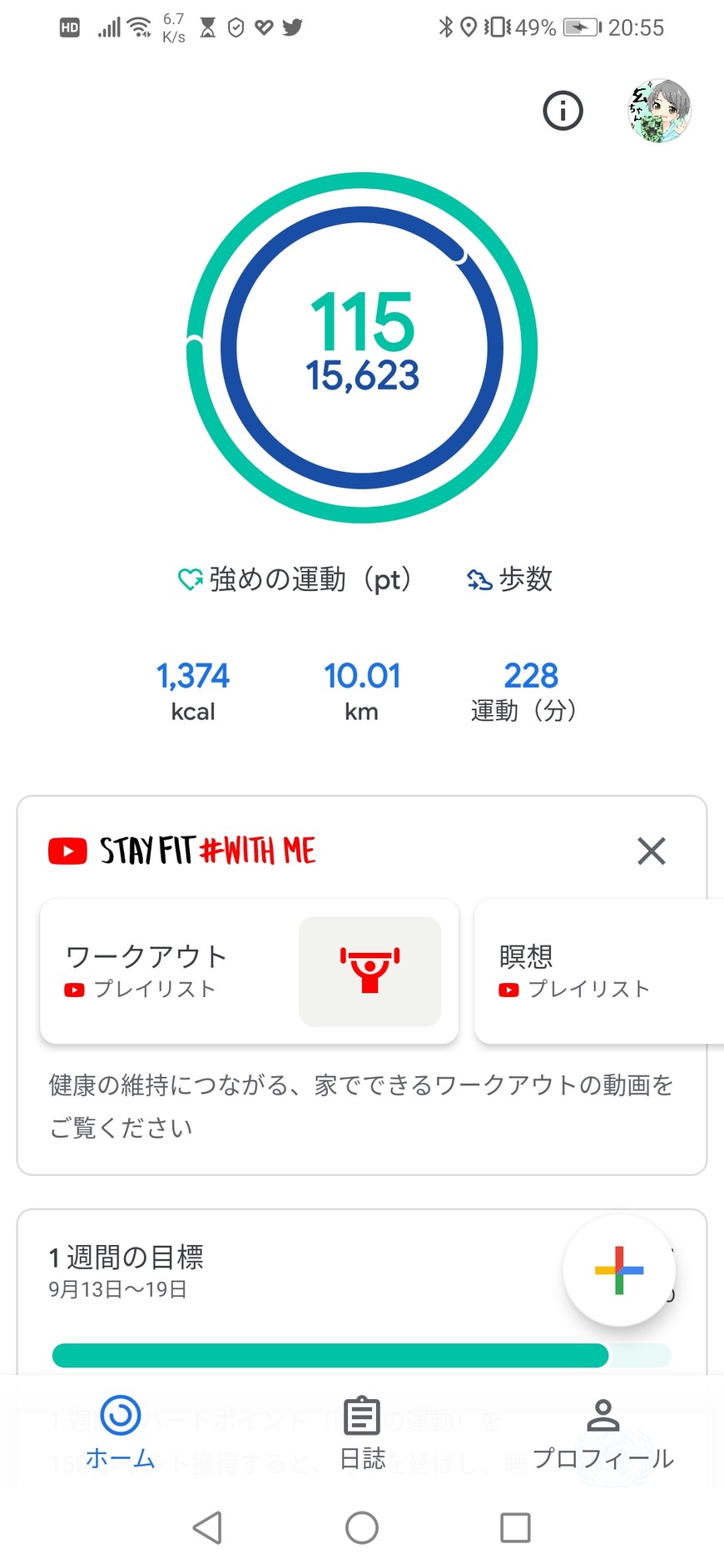The image size is (724, 1568).
Task: Switch to the プロフィール tab
Action: 603,1433
